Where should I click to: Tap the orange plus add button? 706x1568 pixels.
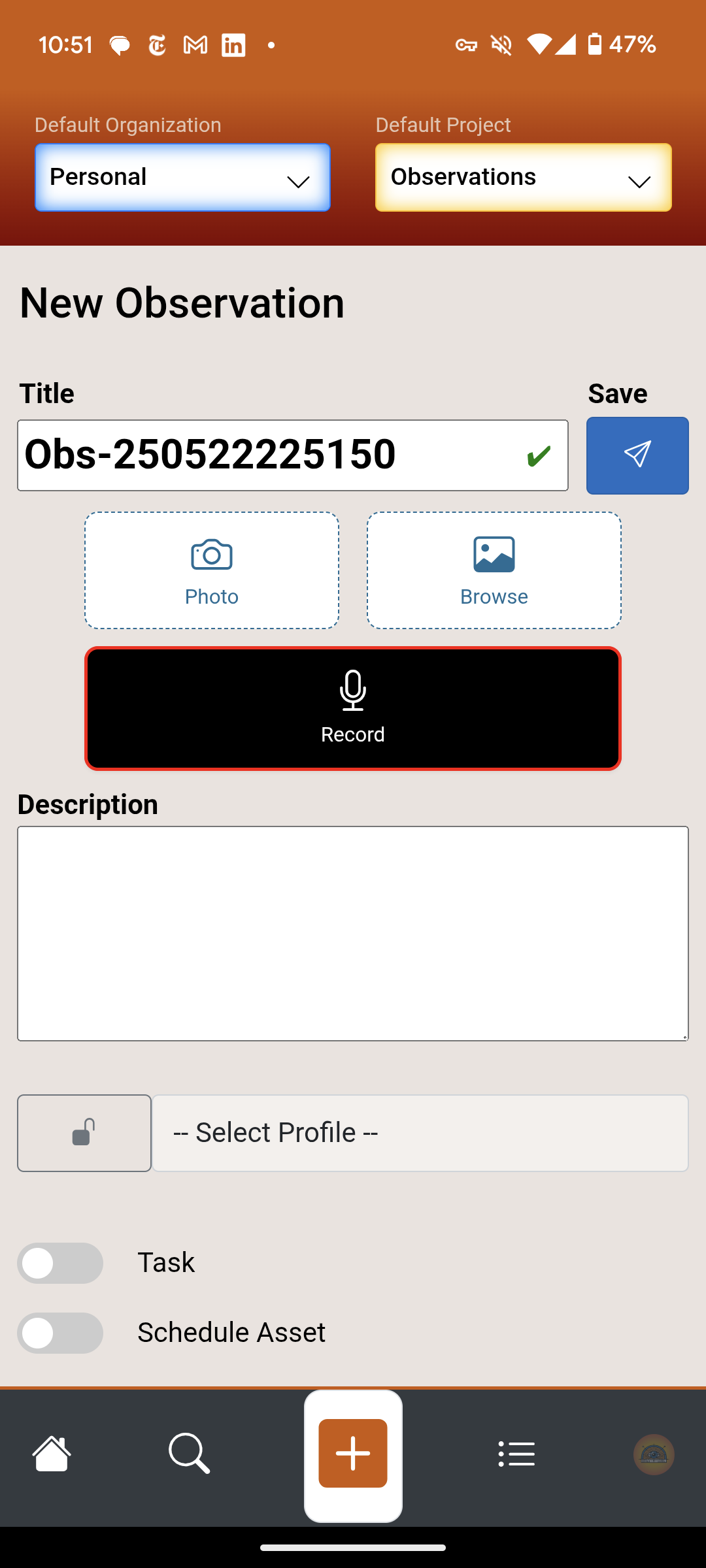point(353,1454)
